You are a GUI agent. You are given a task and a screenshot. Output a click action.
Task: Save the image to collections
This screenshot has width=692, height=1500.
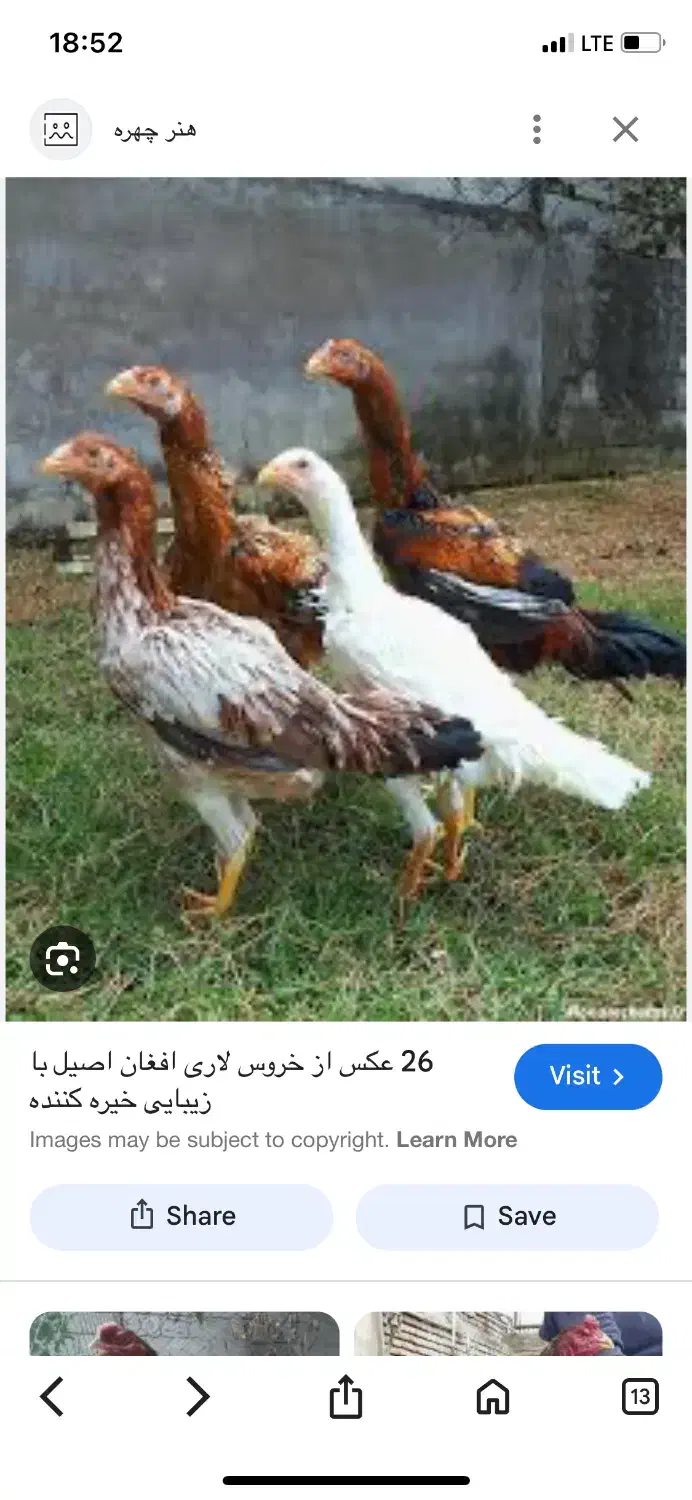(507, 1216)
